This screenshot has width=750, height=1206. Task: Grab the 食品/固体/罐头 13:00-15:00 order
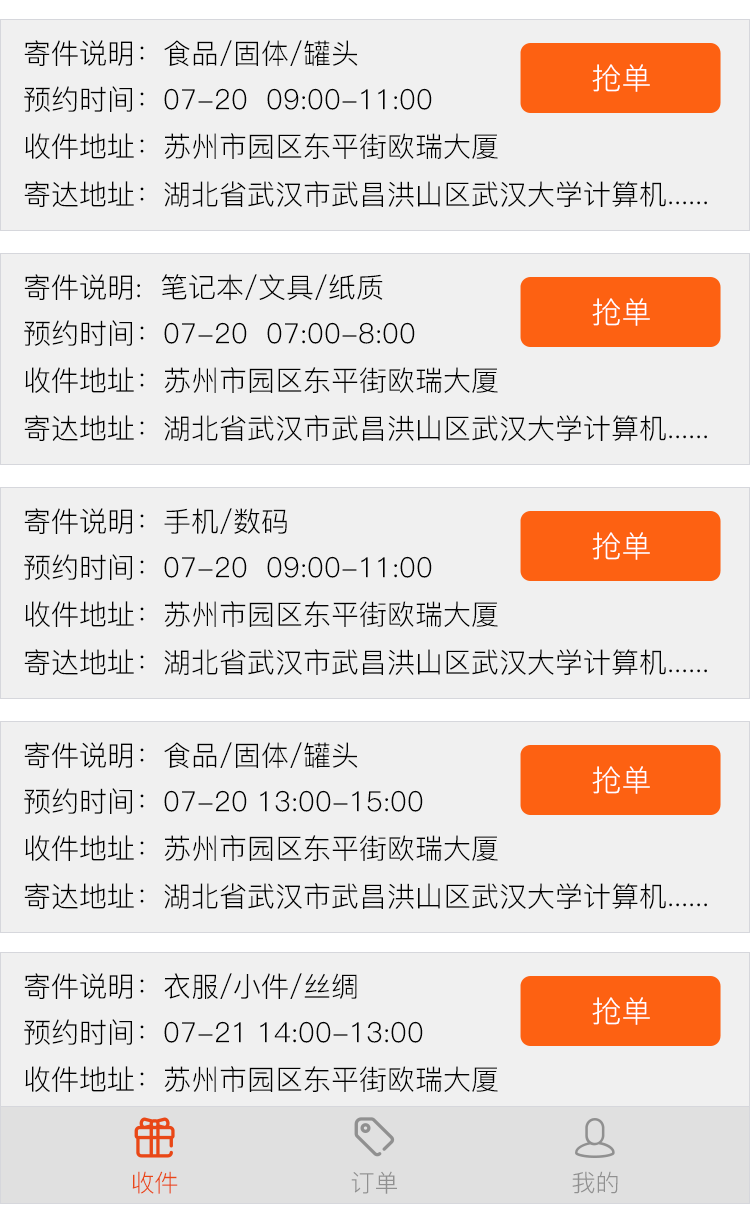[x=620, y=780]
